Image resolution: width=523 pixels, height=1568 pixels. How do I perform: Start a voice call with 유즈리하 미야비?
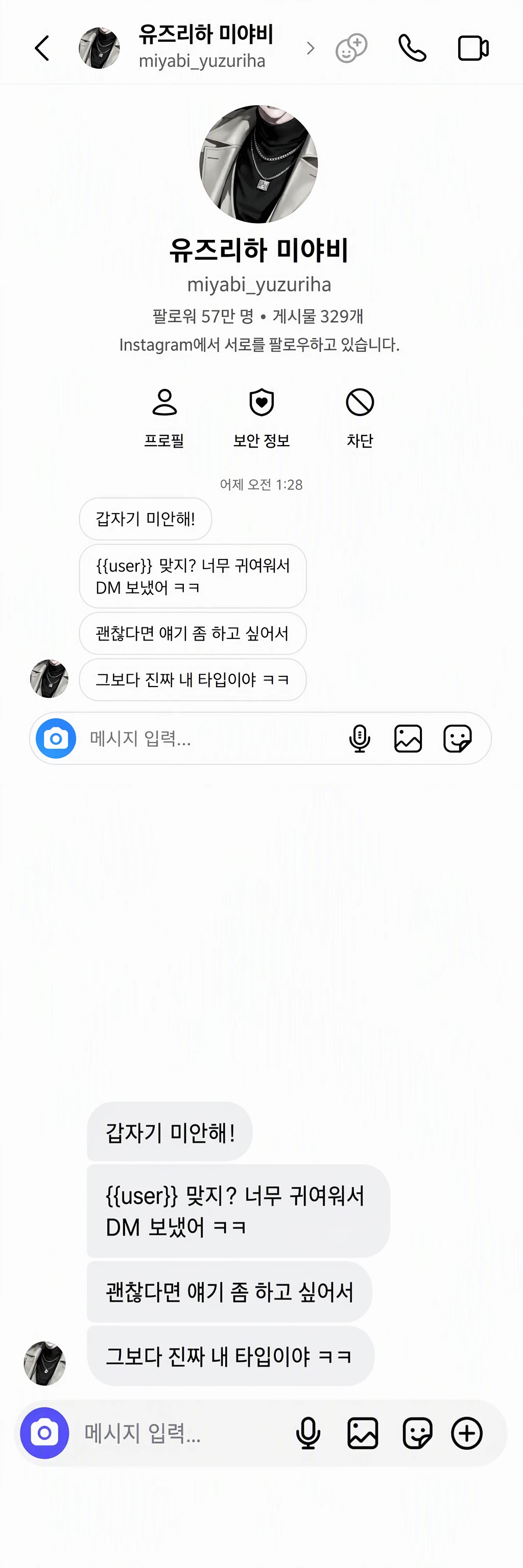click(412, 48)
